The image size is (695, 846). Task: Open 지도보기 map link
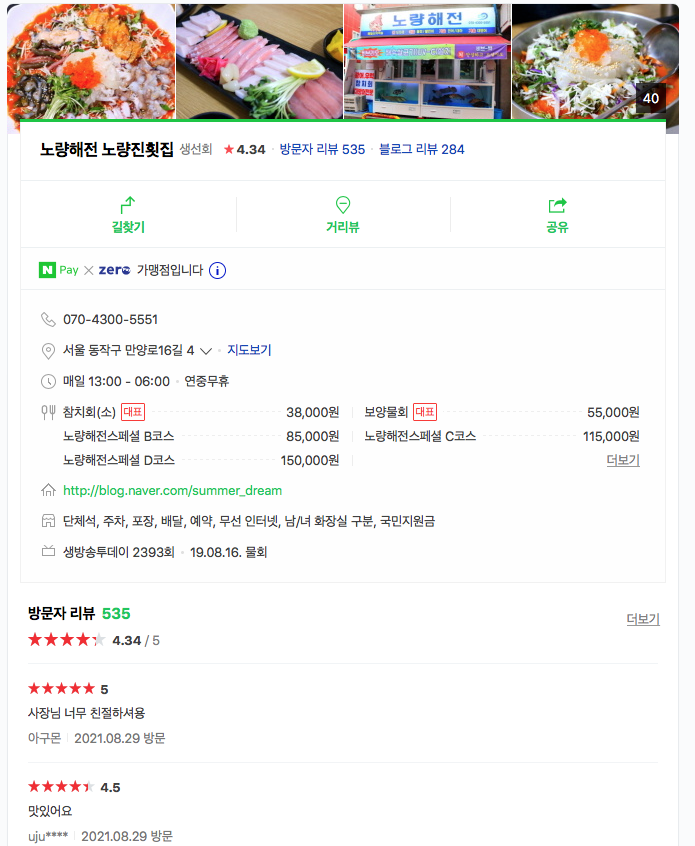click(x=249, y=350)
